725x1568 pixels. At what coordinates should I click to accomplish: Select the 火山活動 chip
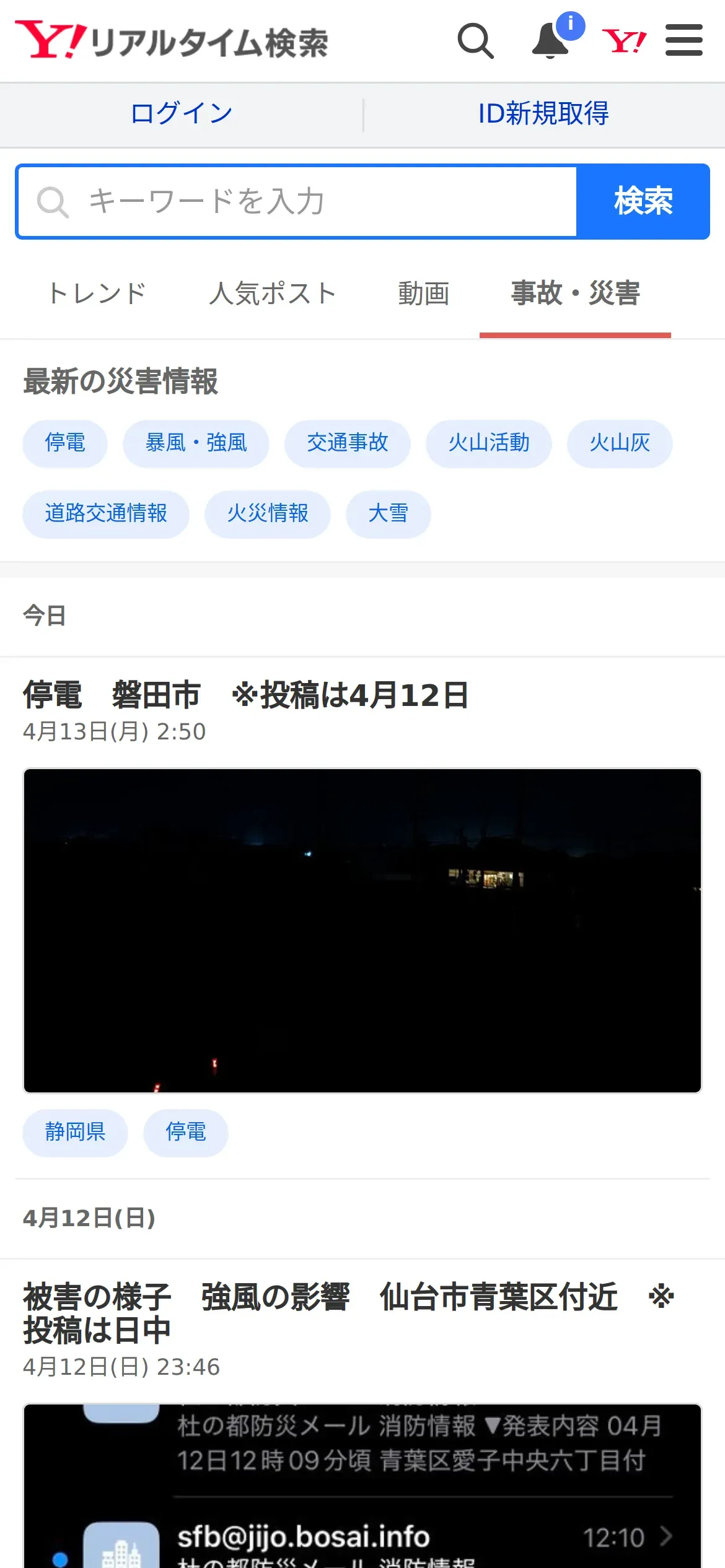click(x=489, y=443)
